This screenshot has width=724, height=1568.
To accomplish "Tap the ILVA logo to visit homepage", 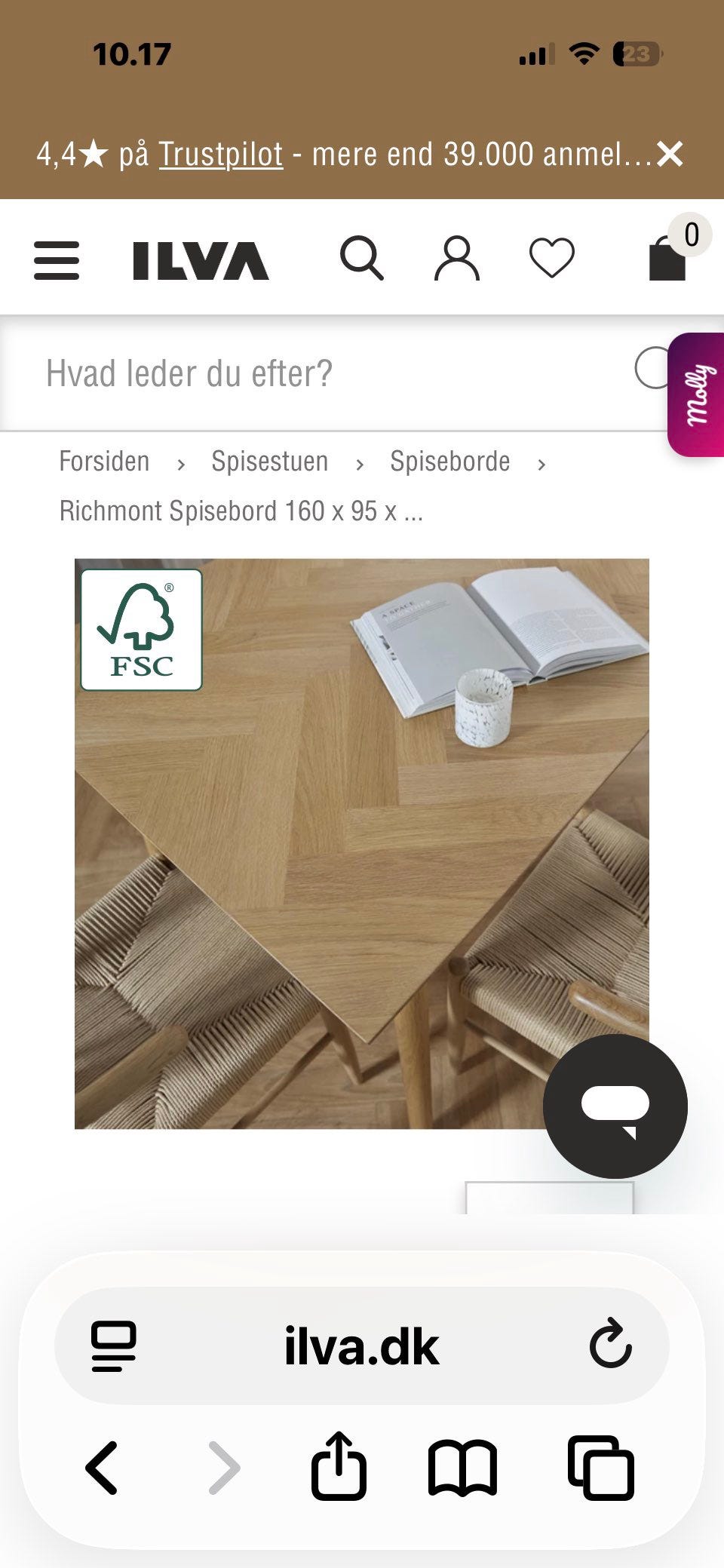I will point(198,259).
